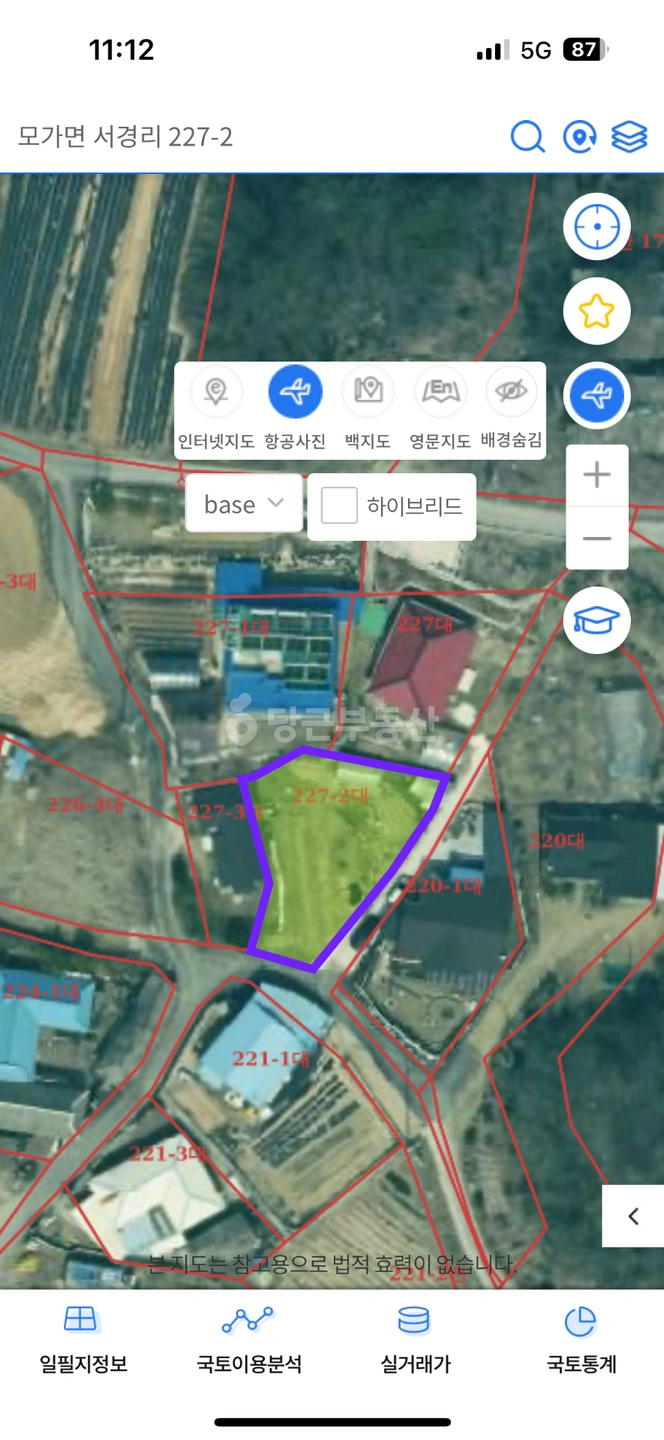Switch to 영문지도 map
This screenshot has height=1440, width=664.
click(x=440, y=408)
